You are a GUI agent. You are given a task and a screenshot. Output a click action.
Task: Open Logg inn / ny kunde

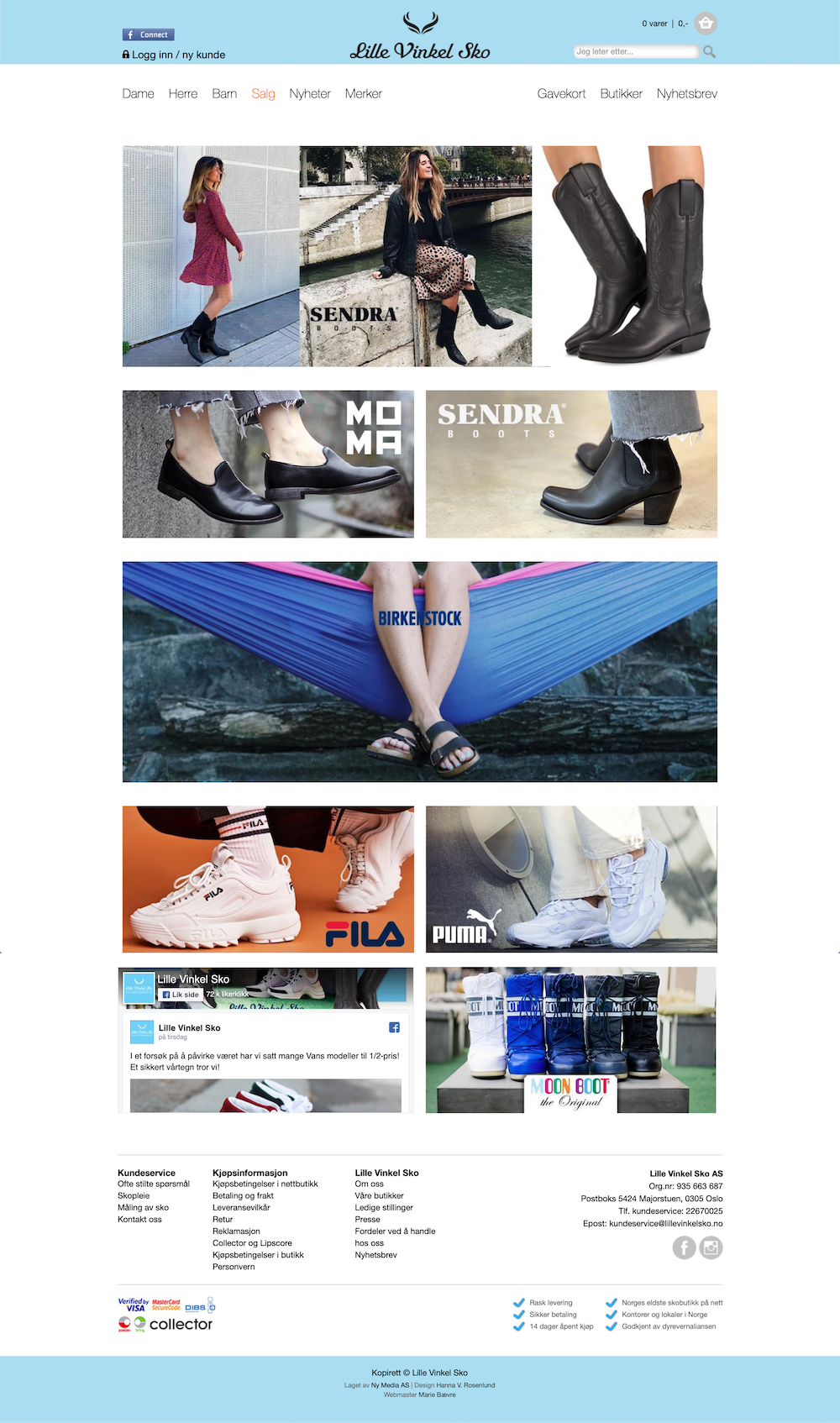point(174,55)
